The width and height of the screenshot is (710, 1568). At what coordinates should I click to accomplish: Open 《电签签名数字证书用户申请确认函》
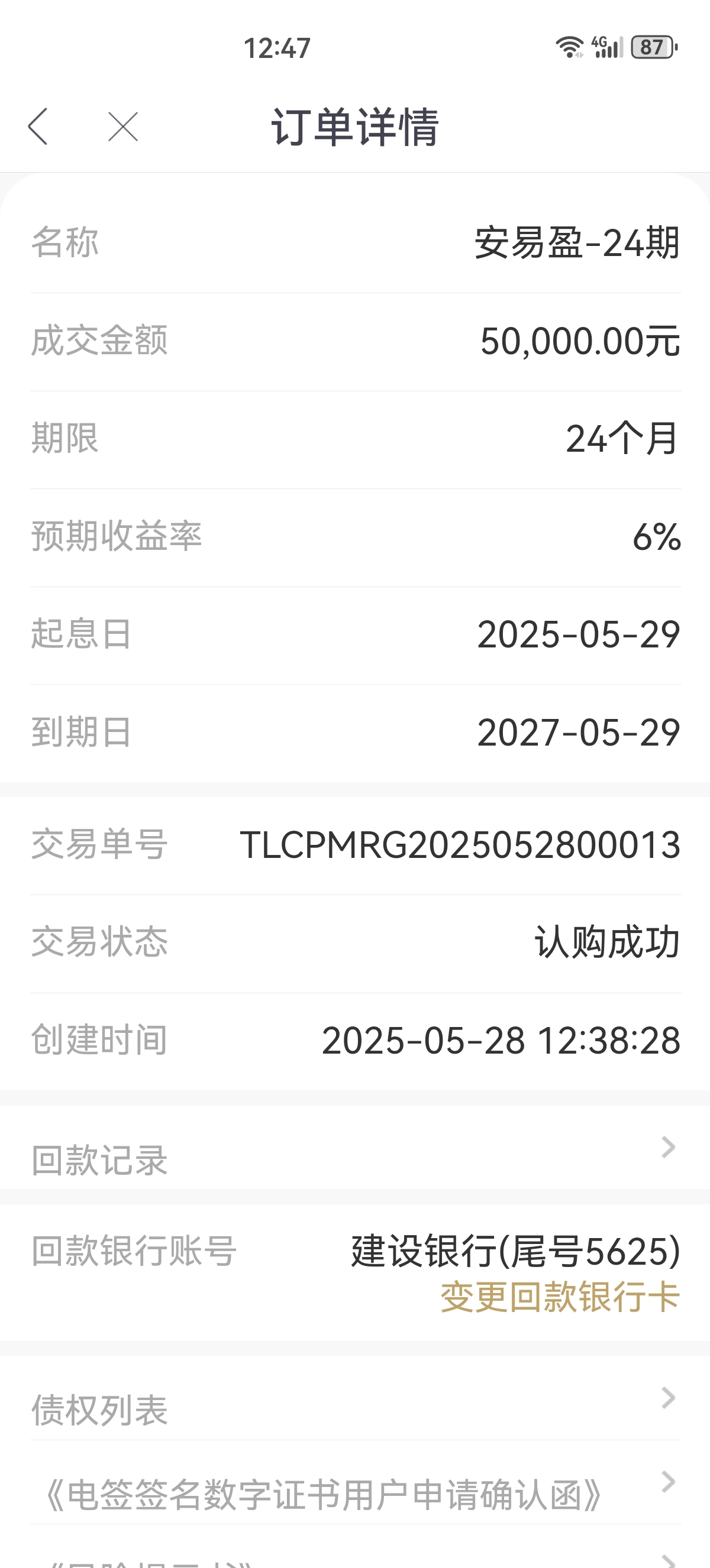pyautogui.click(x=355, y=1483)
